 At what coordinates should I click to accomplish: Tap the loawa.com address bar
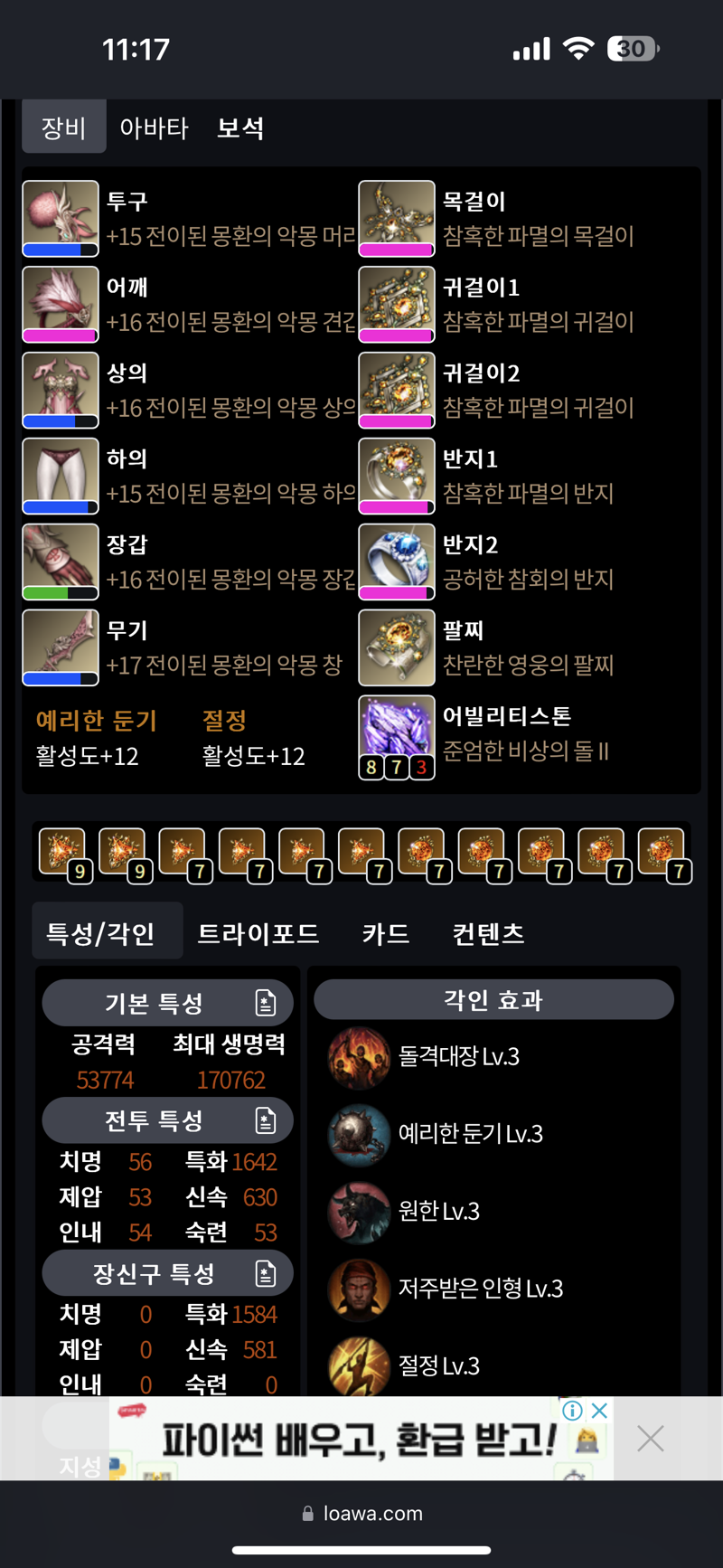(x=361, y=1513)
